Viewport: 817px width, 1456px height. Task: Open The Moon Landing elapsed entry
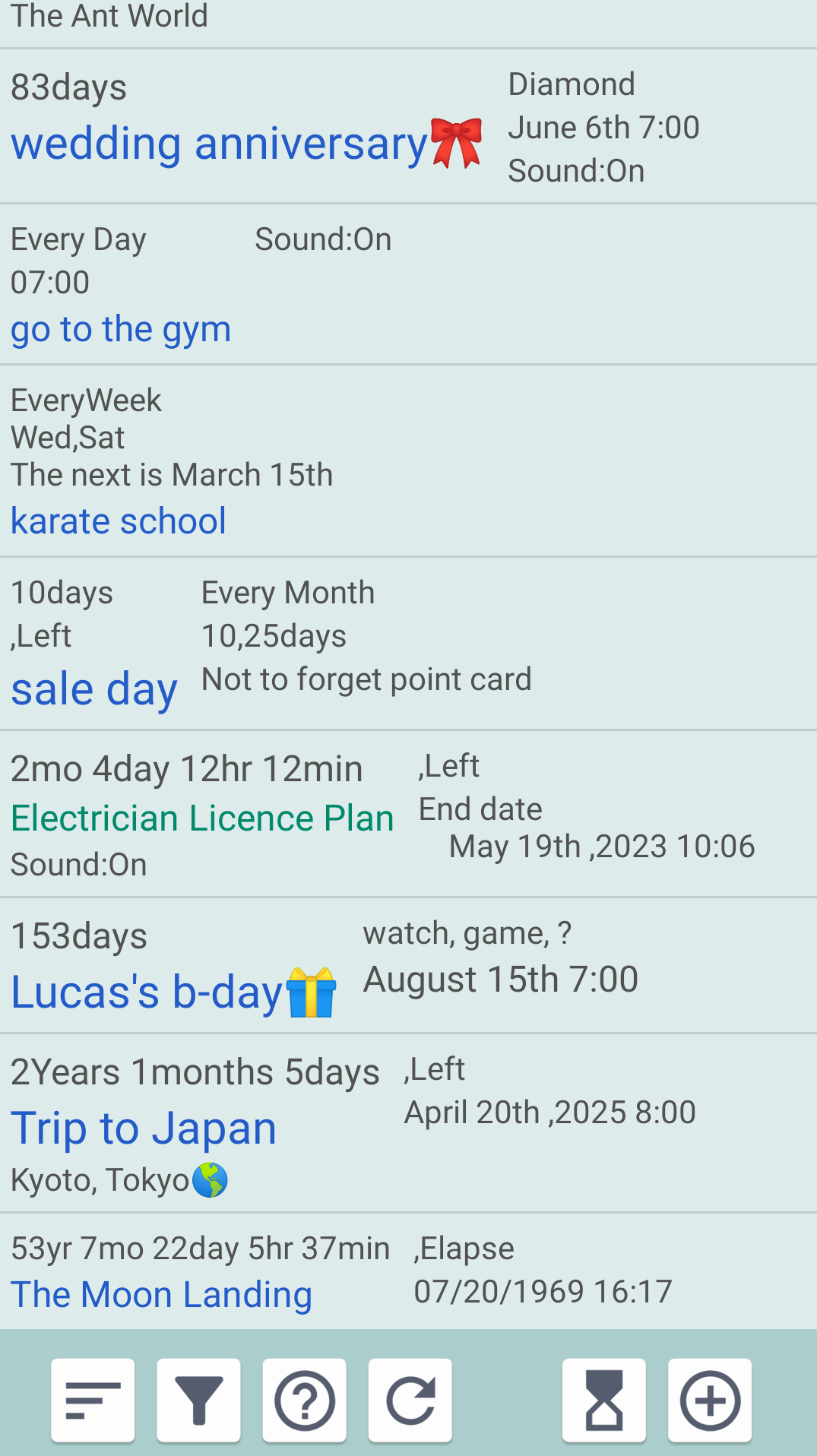coord(161,1295)
